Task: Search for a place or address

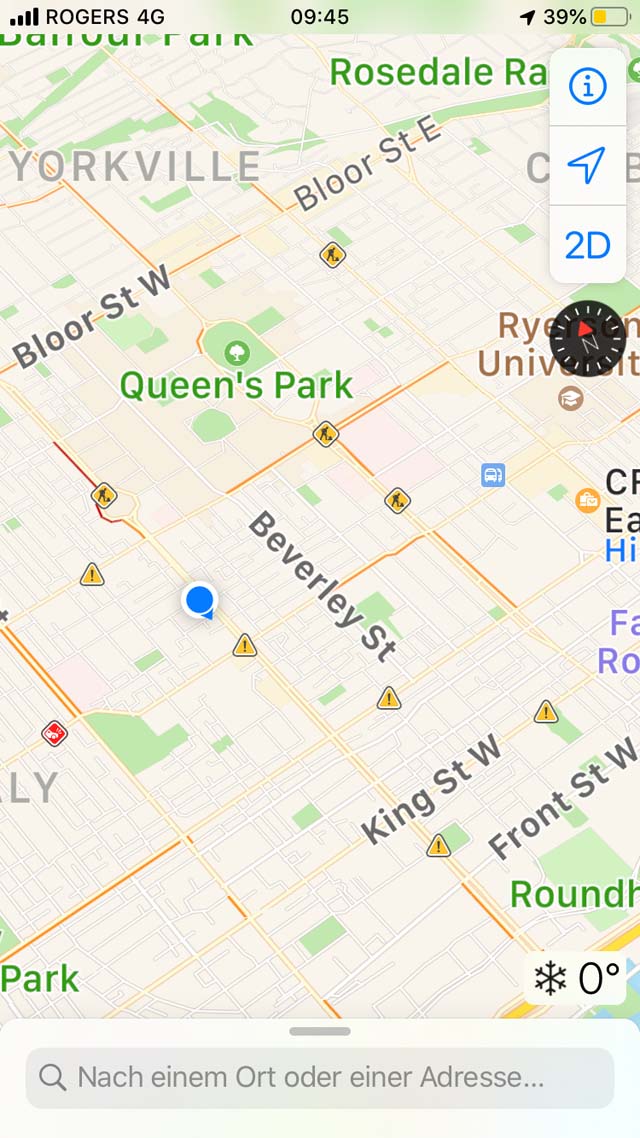Action: (x=320, y=1077)
